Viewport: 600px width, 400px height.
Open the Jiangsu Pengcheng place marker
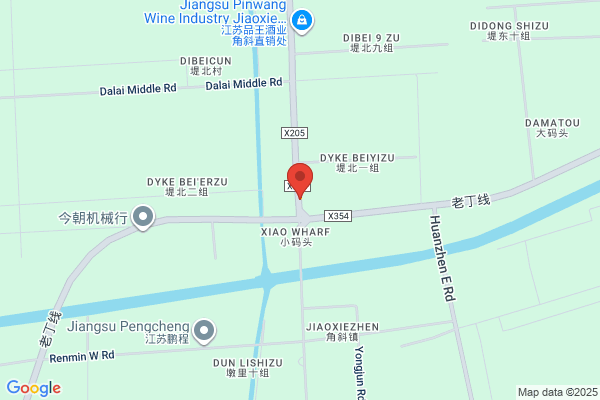click(x=204, y=331)
